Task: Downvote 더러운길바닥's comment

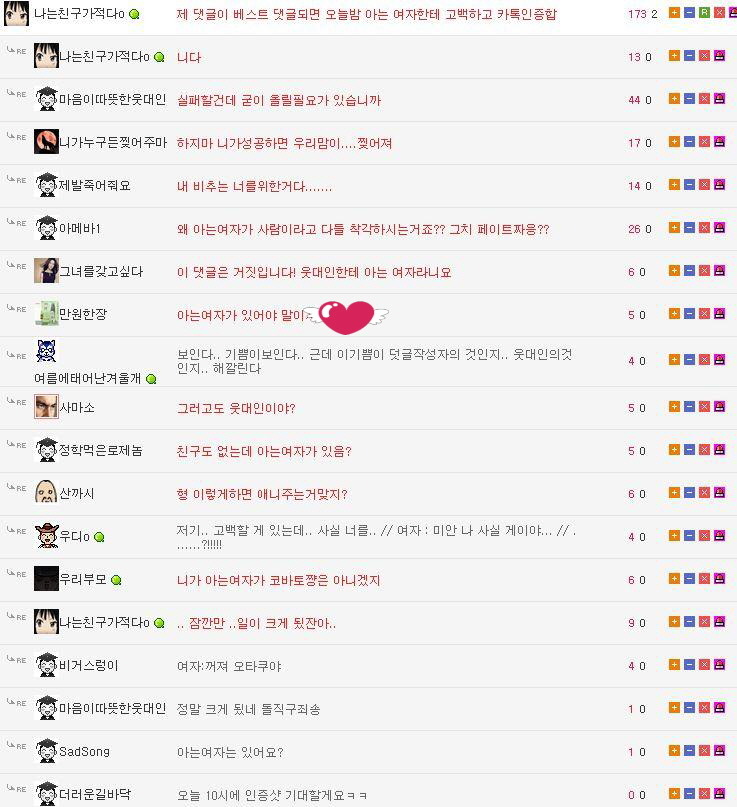Action: (689, 794)
